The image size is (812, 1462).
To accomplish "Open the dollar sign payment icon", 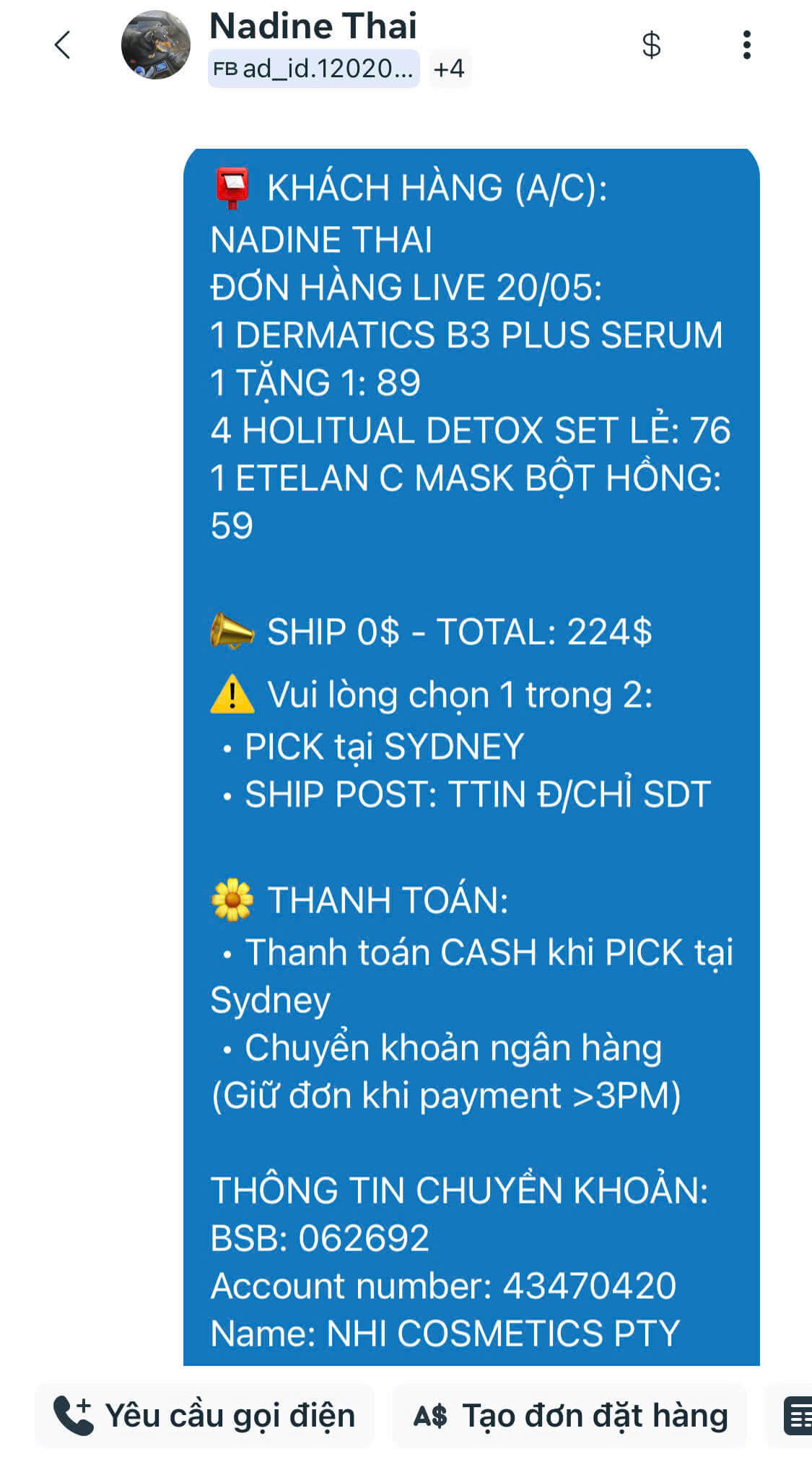I will 651,45.
